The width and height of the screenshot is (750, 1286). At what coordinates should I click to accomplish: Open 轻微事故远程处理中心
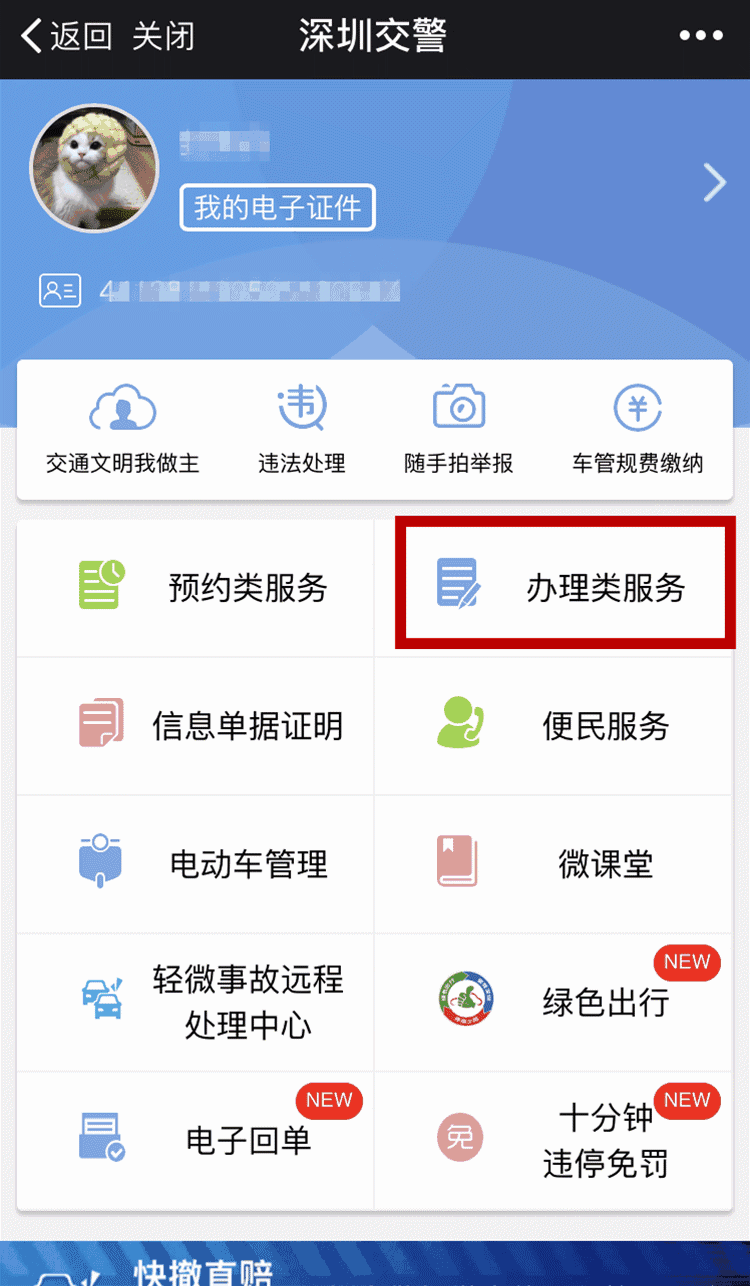pos(197,1001)
